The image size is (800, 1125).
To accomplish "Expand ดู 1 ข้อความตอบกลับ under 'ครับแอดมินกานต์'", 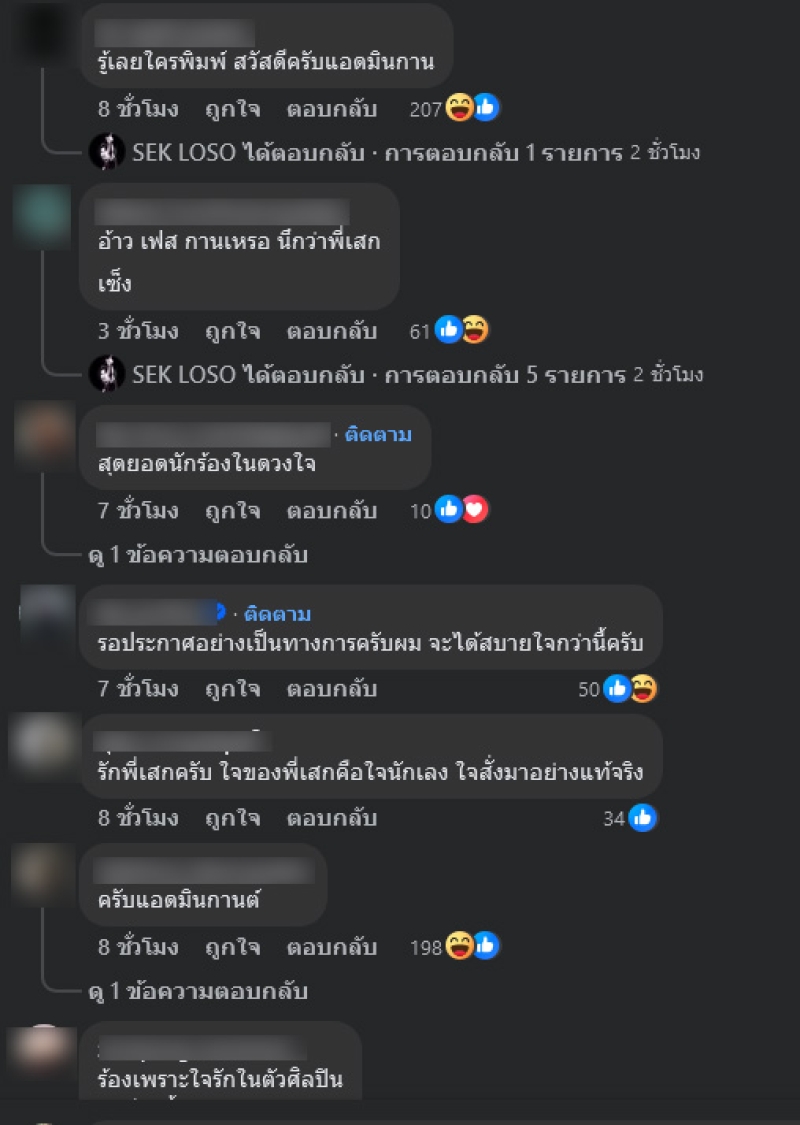I will pos(197,992).
